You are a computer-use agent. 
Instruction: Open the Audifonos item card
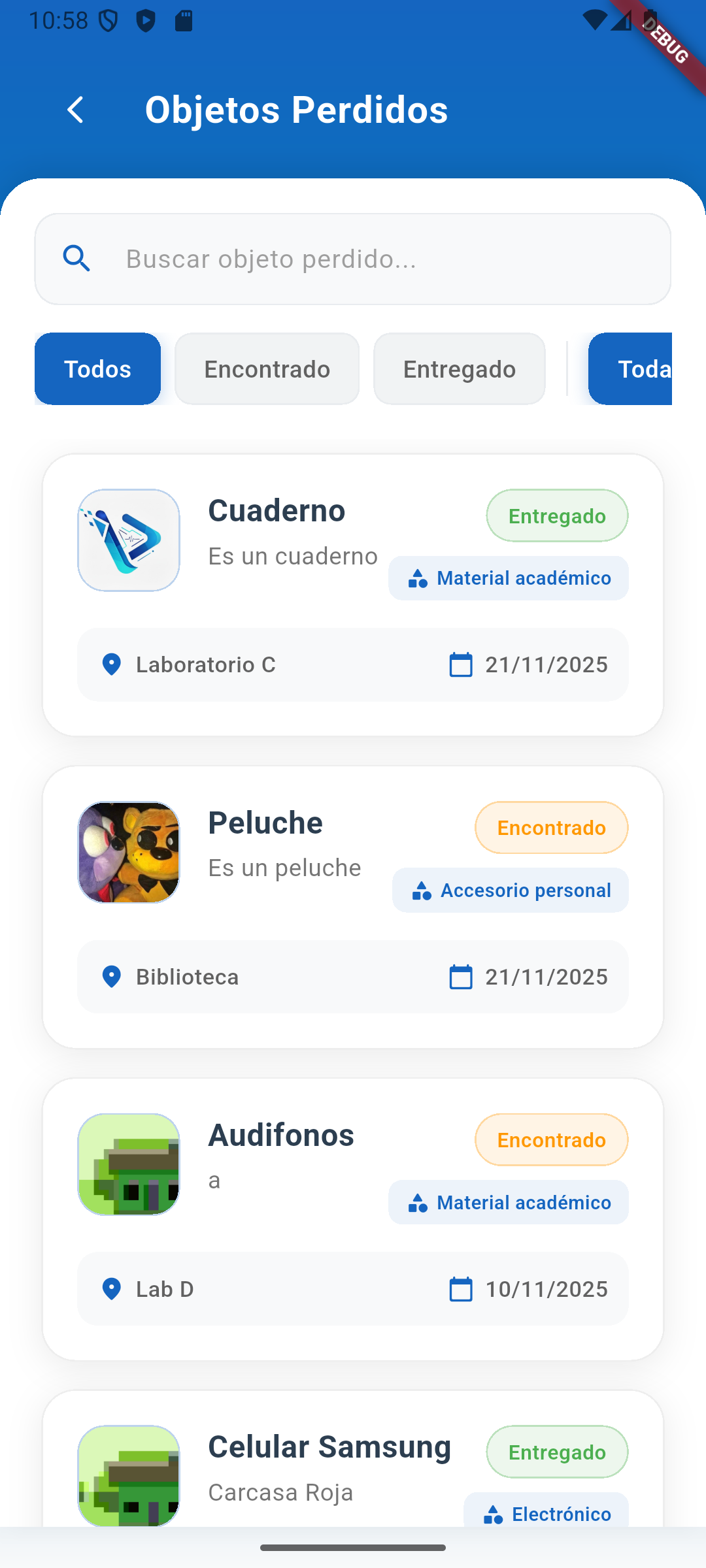pyautogui.click(x=353, y=1219)
